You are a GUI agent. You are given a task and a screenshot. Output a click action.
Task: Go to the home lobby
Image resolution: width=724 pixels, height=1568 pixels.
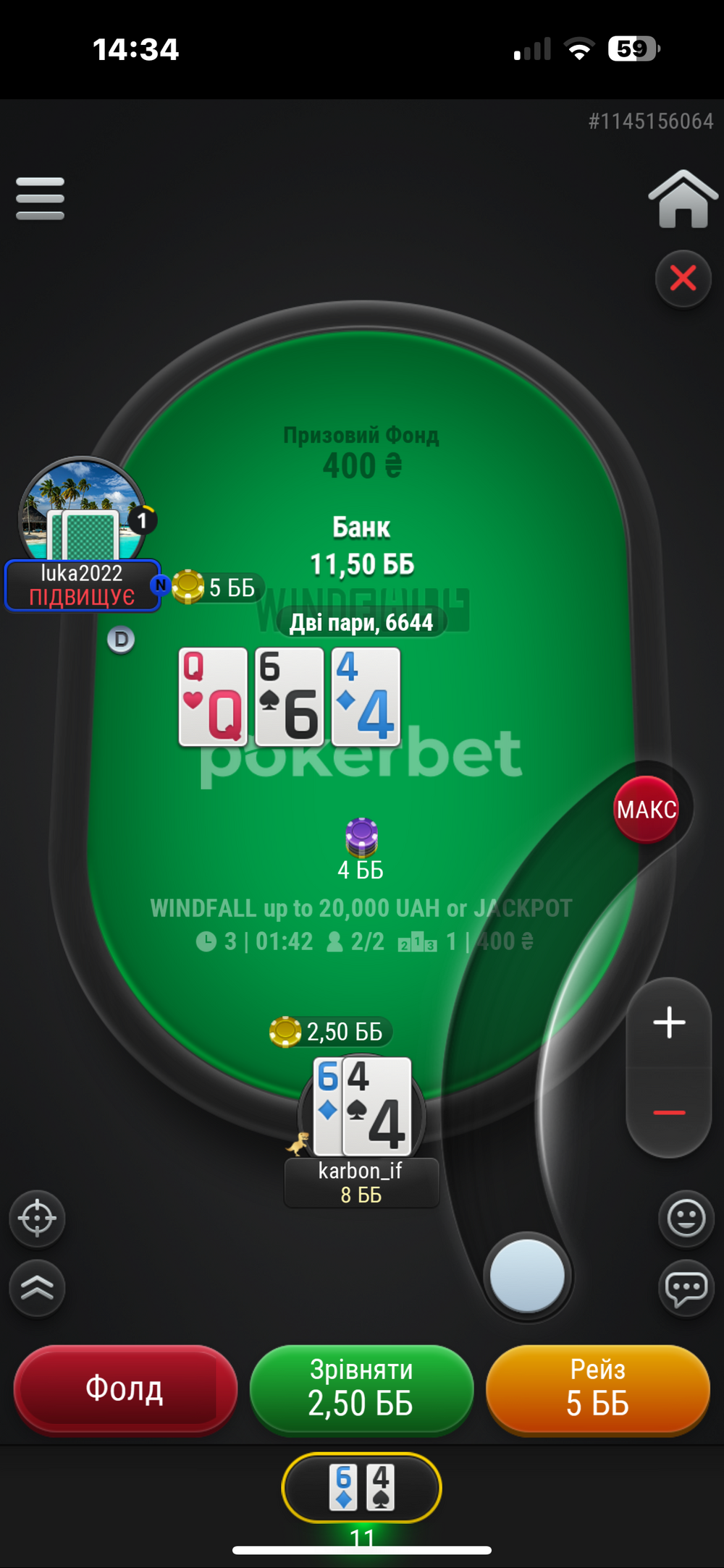tap(683, 200)
